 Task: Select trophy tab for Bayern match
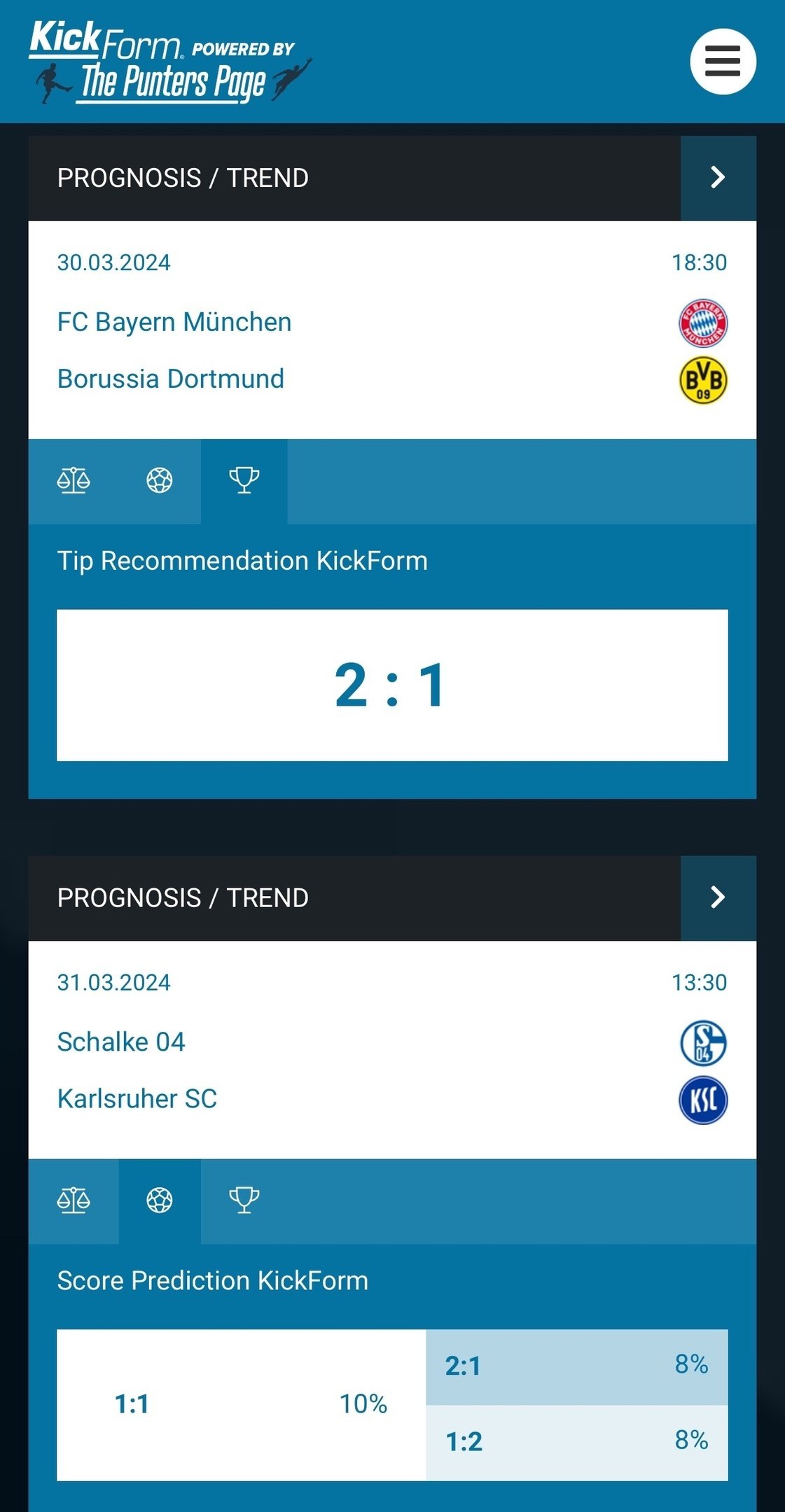[x=244, y=481]
